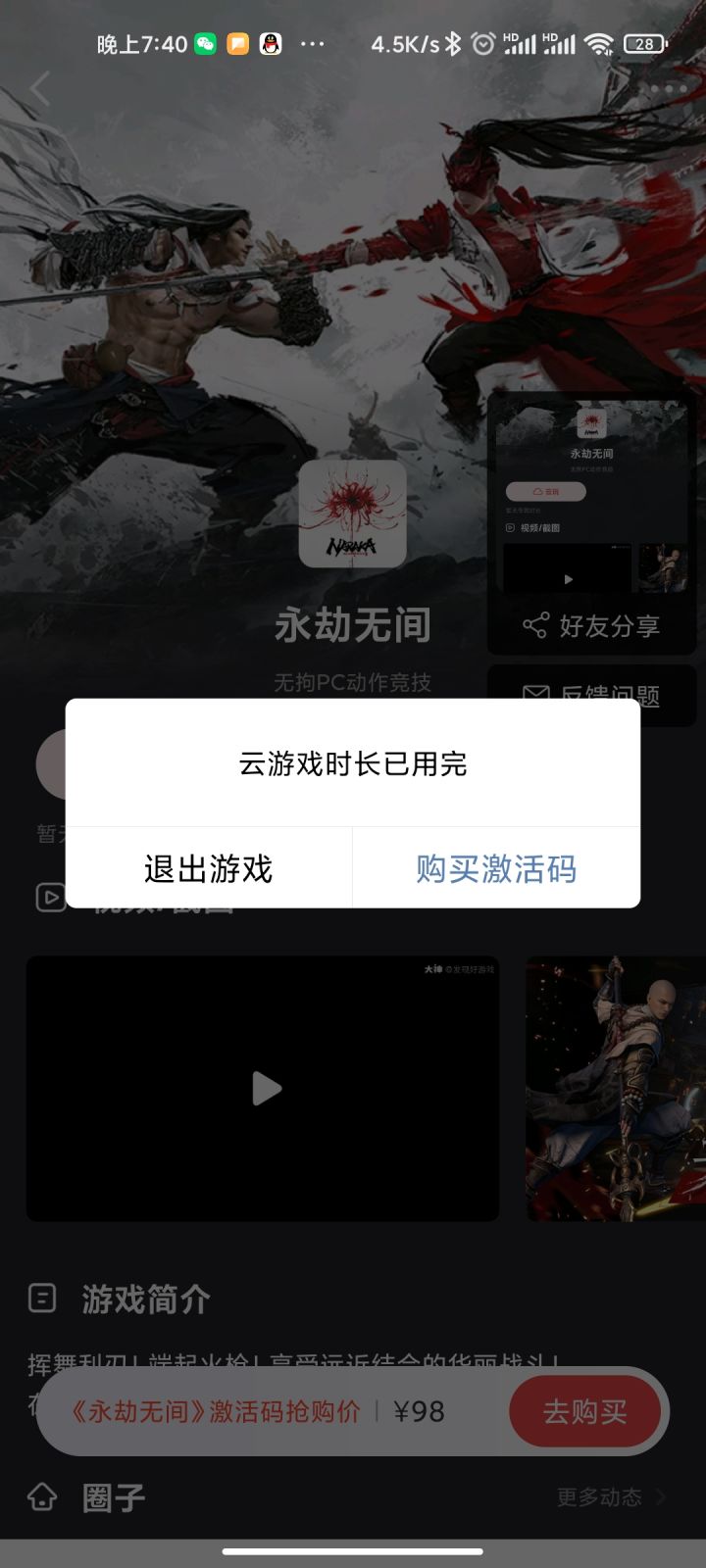
Task: Tap the 圈子 section home icon
Action: click(42, 1497)
